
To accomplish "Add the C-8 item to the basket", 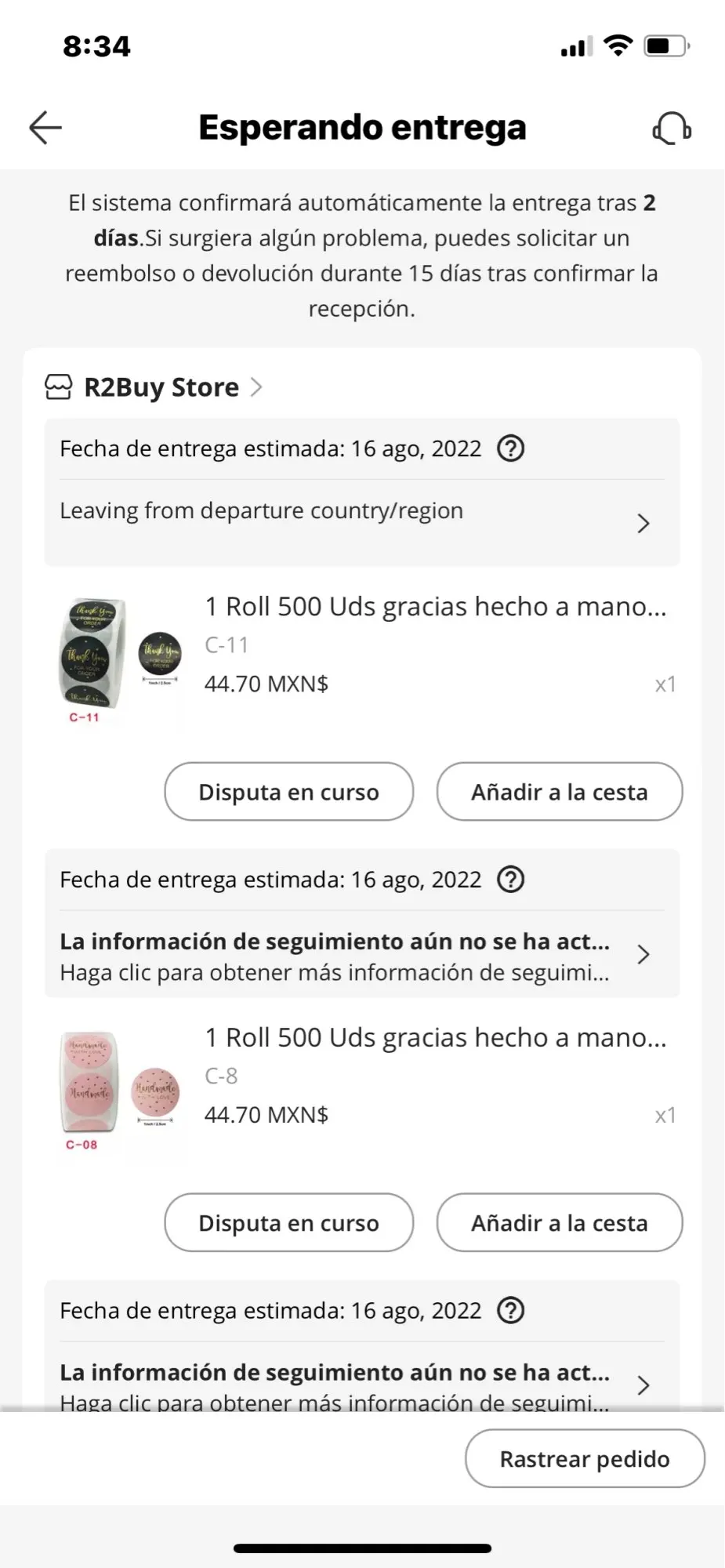I will (559, 1223).
